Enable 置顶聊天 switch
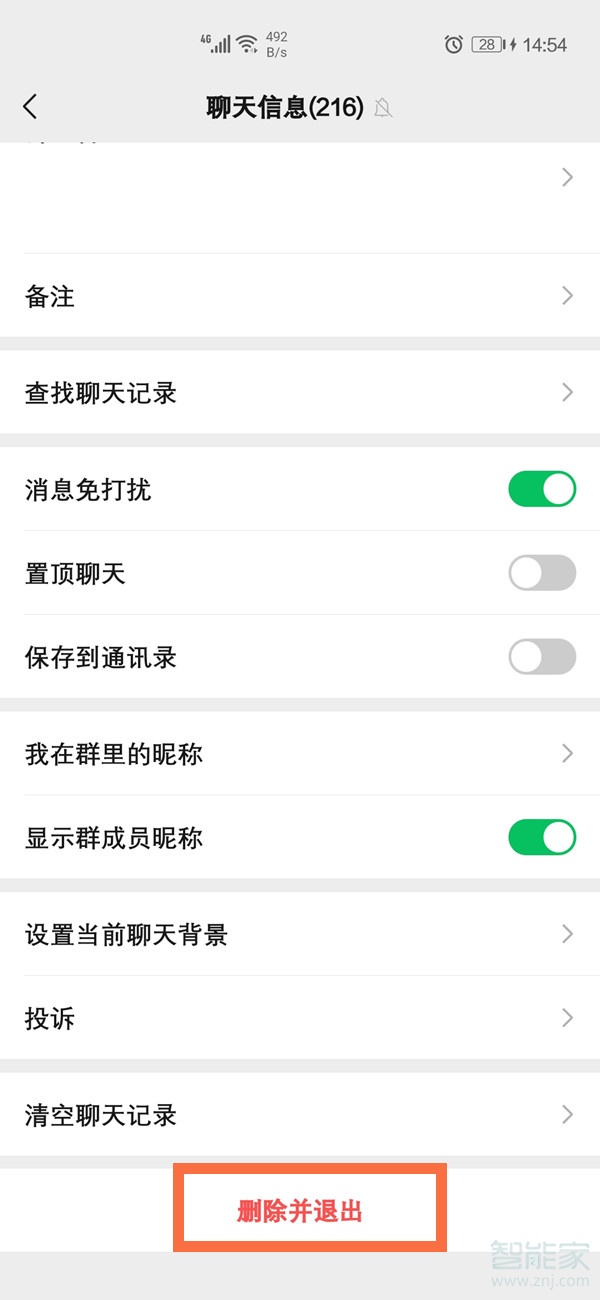This screenshot has width=600, height=1300. click(x=542, y=573)
